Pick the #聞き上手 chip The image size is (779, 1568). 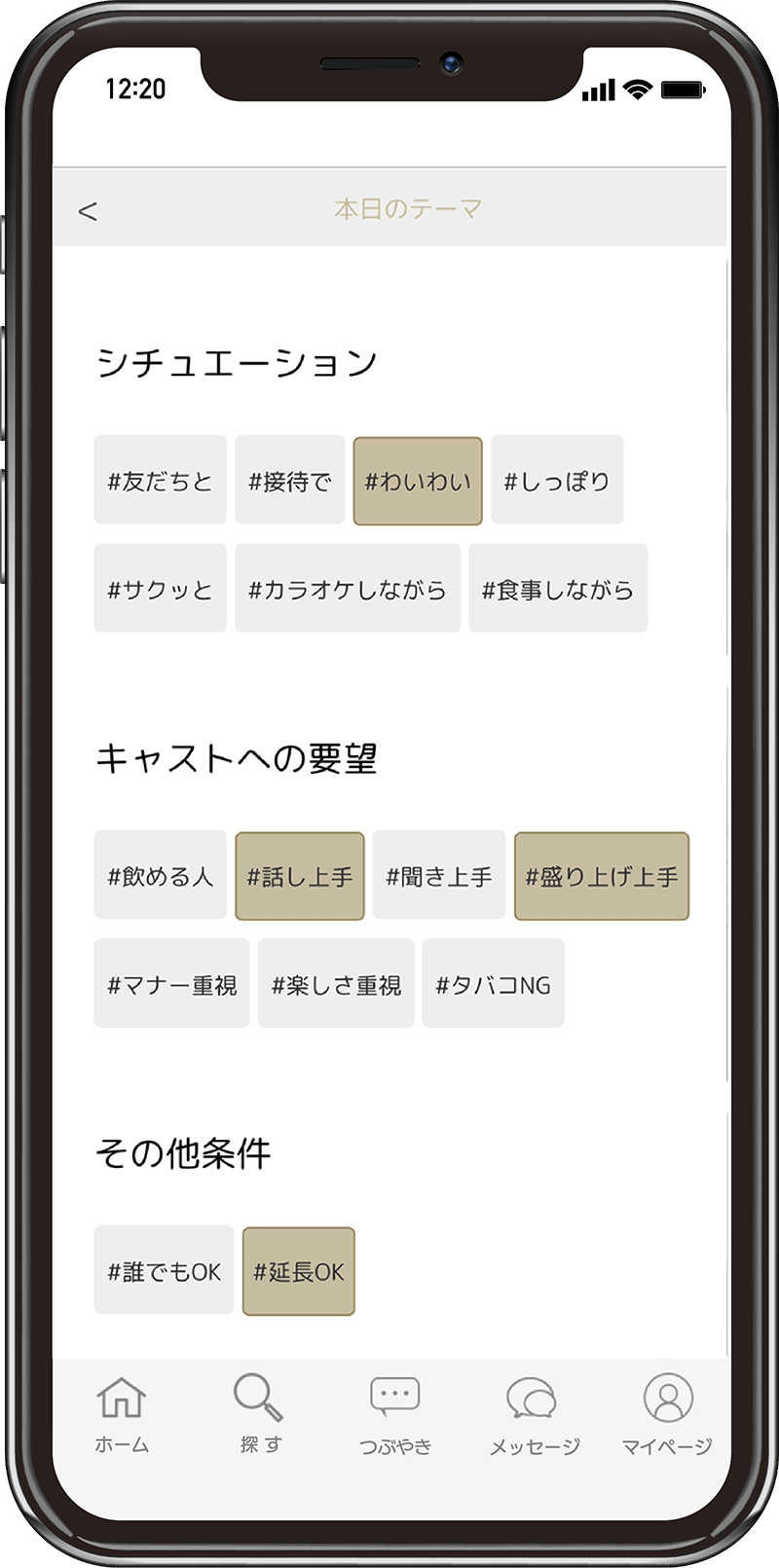439,876
